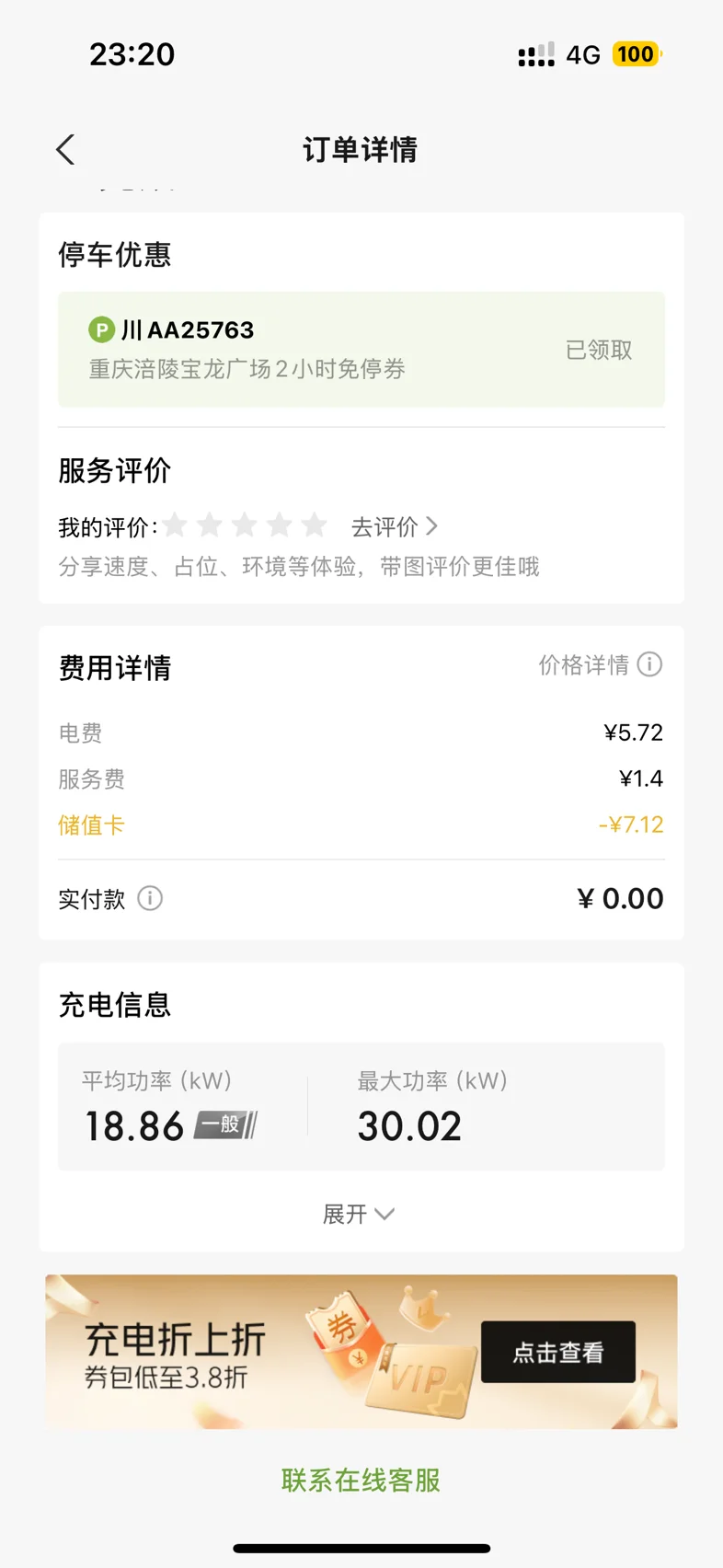Open 去评价 to rate the service
The height and width of the screenshot is (1568, 723).
tap(394, 526)
